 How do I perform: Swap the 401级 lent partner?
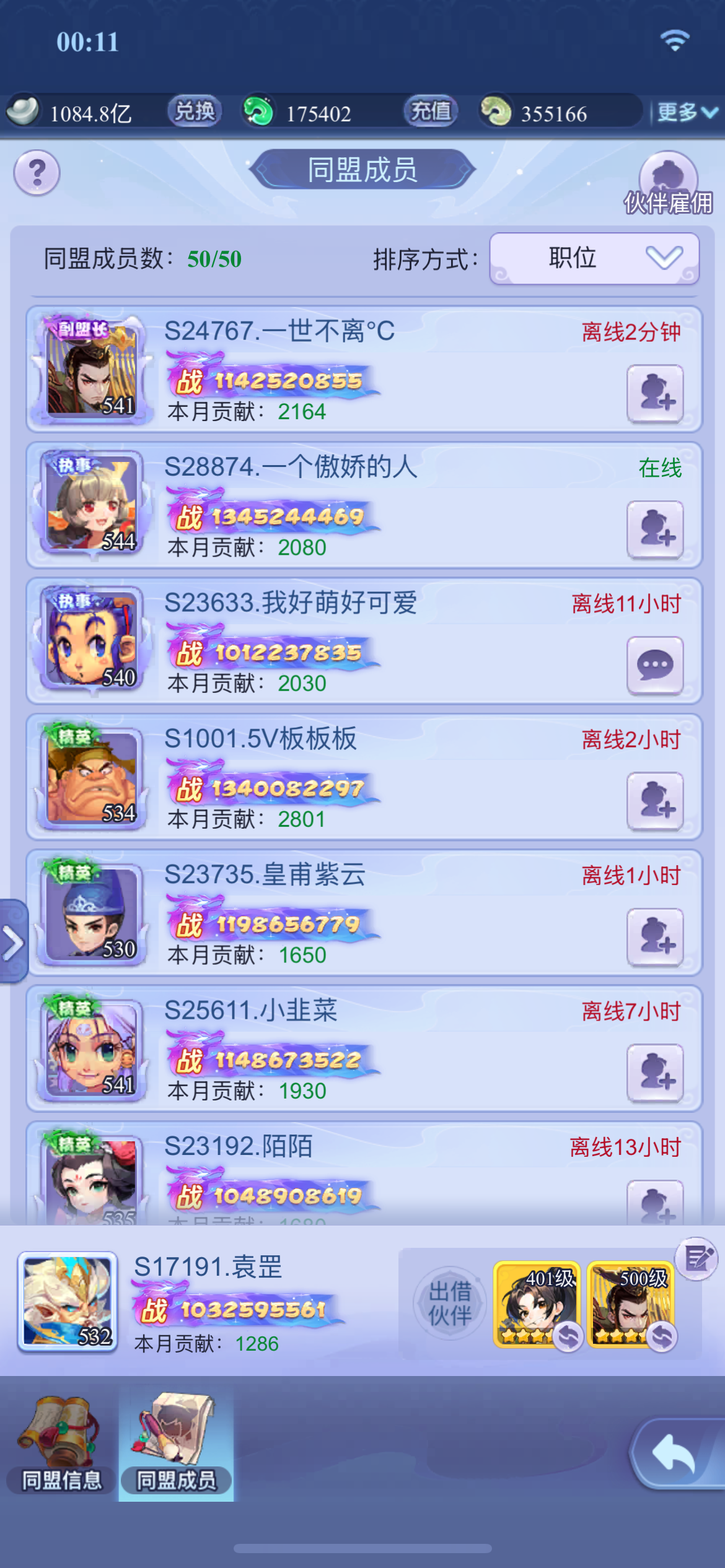tap(568, 1336)
